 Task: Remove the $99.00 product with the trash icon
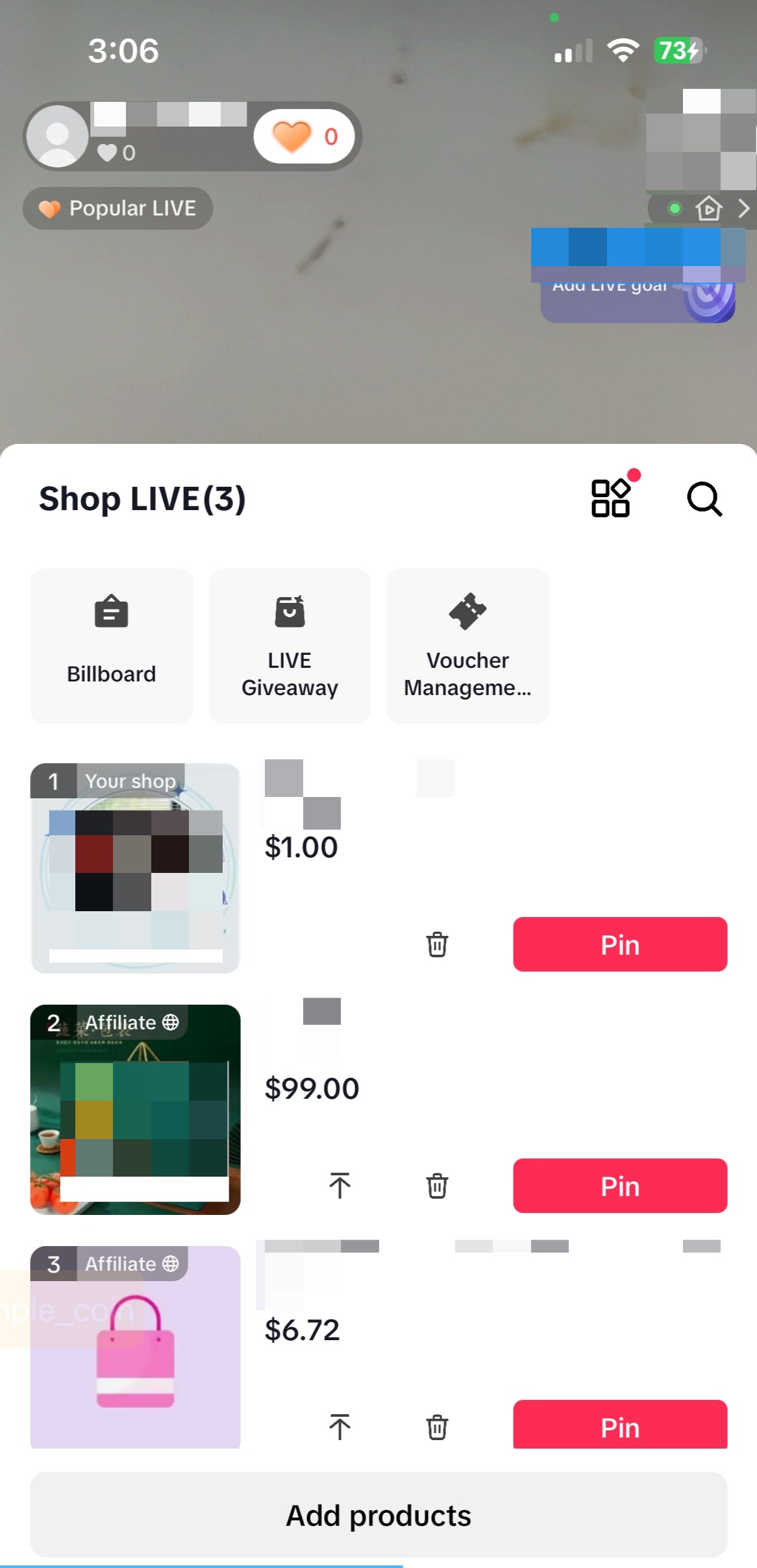(437, 1186)
